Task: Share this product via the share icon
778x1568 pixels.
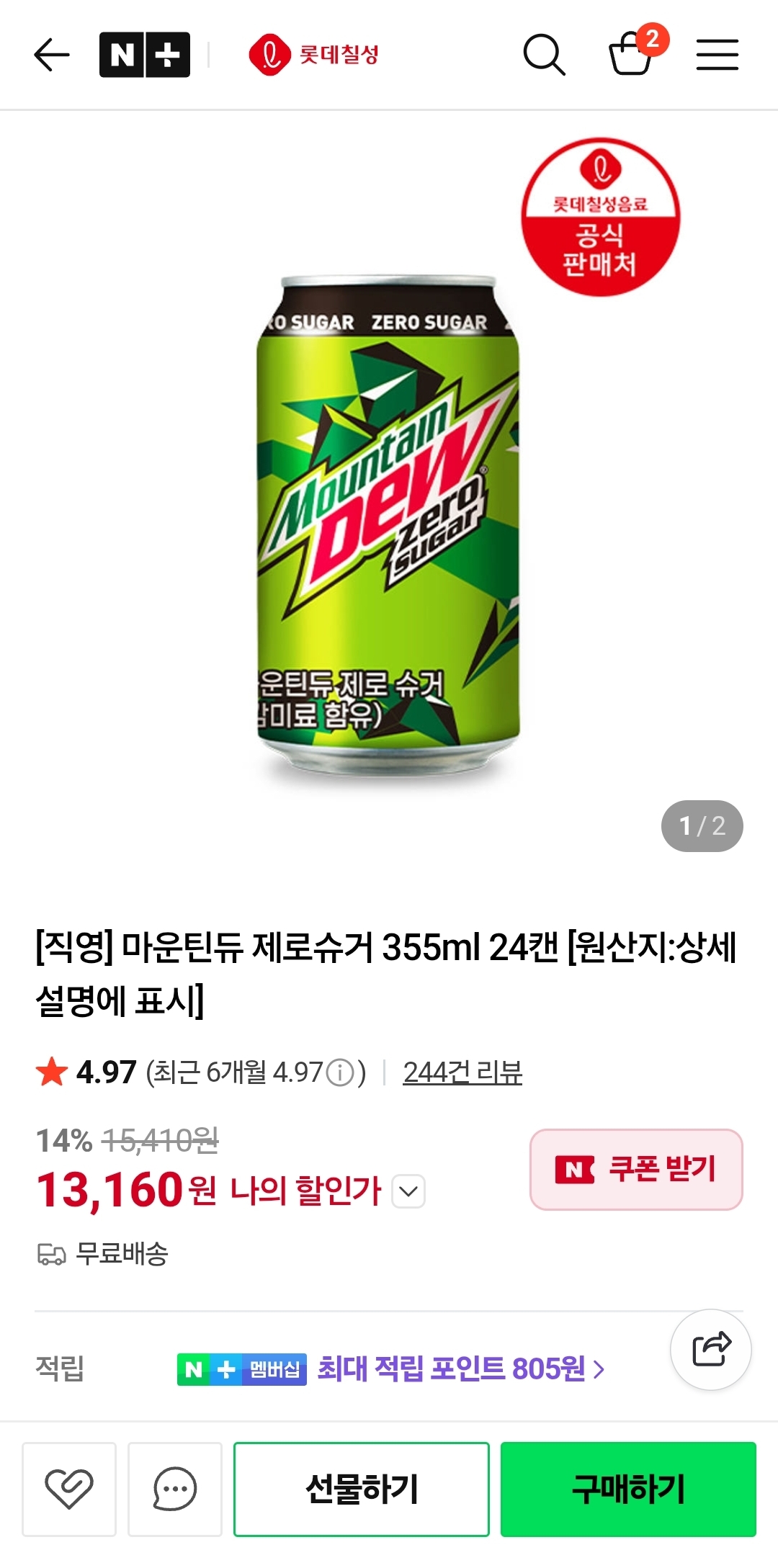Action: pos(711,1349)
